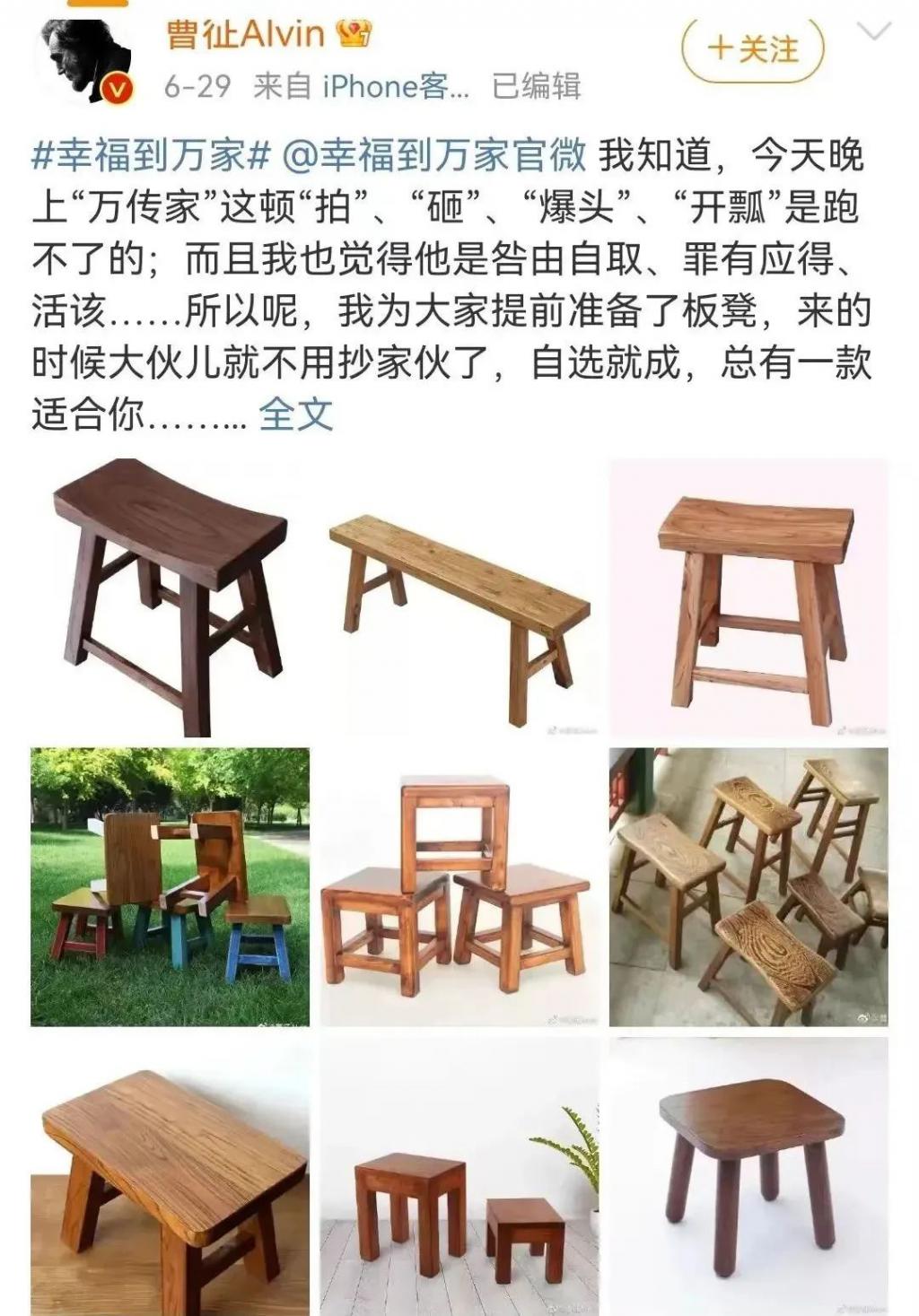
Task: Expand the full post via 全文
Action: [296, 414]
